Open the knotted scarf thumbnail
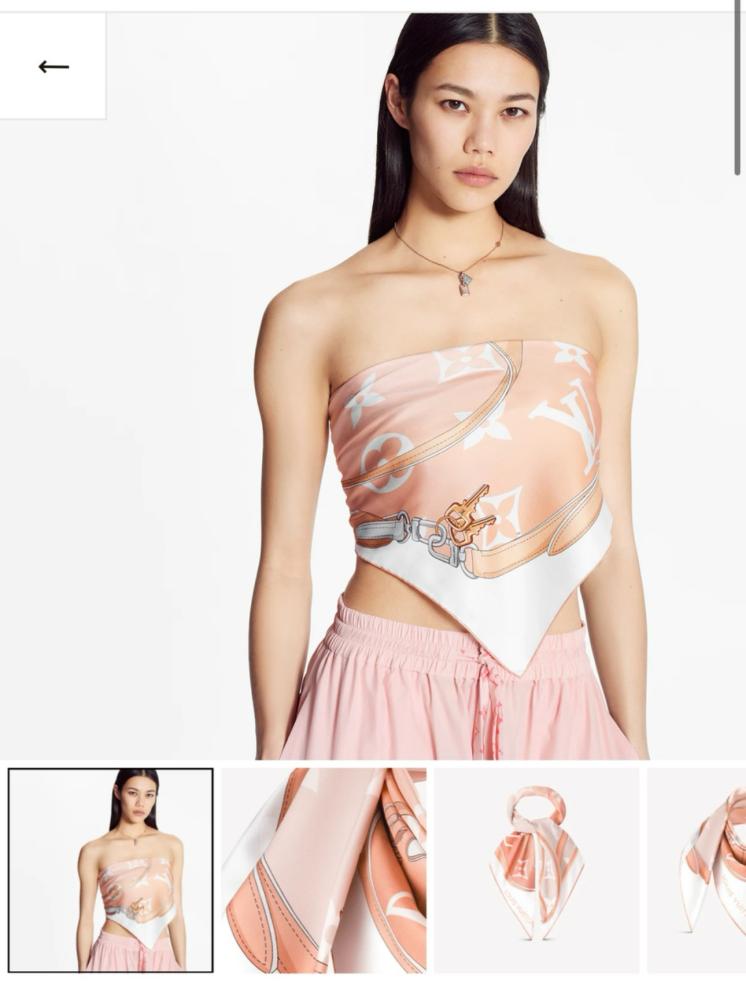 pyautogui.click(x=536, y=870)
